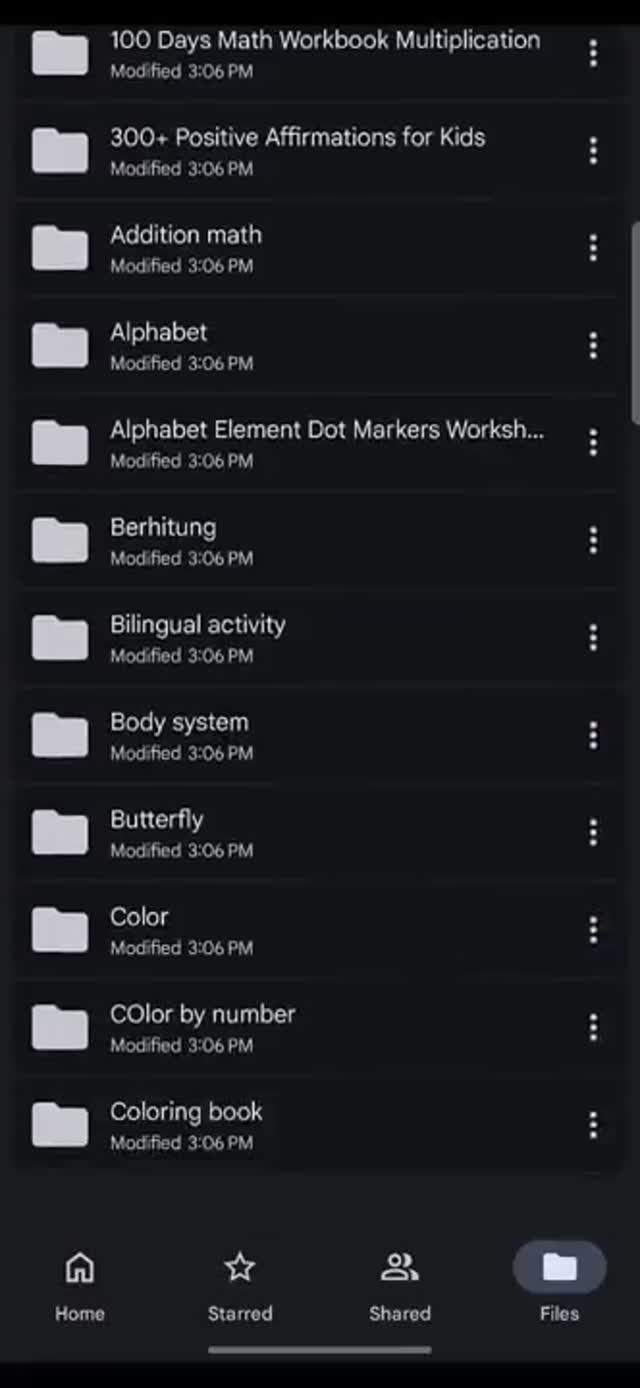640x1388 pixels.
Task: Select the Files tab
Action: click(x=559, y=1285)
